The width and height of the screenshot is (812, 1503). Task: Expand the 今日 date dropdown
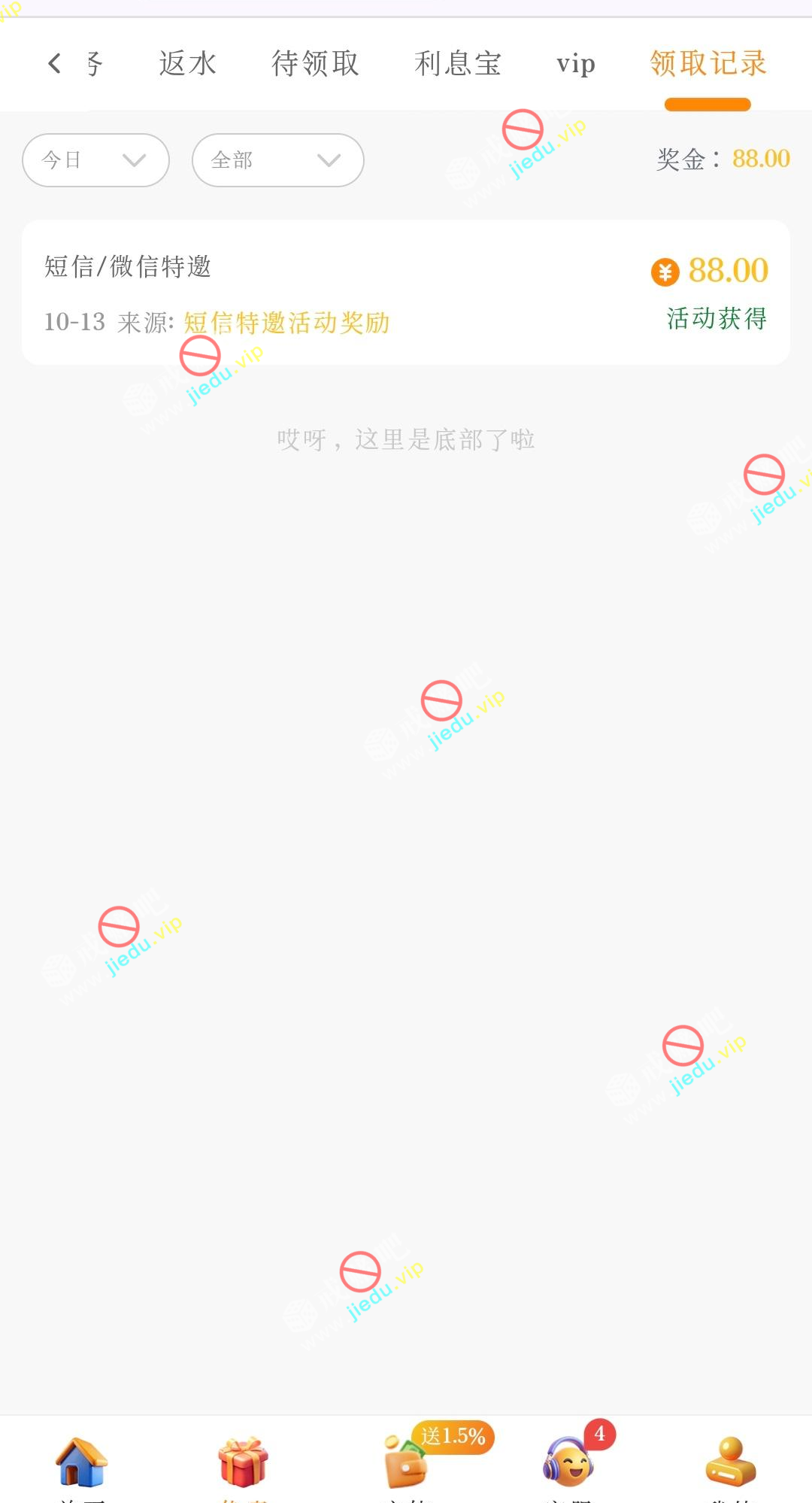(x=95, y=160)
